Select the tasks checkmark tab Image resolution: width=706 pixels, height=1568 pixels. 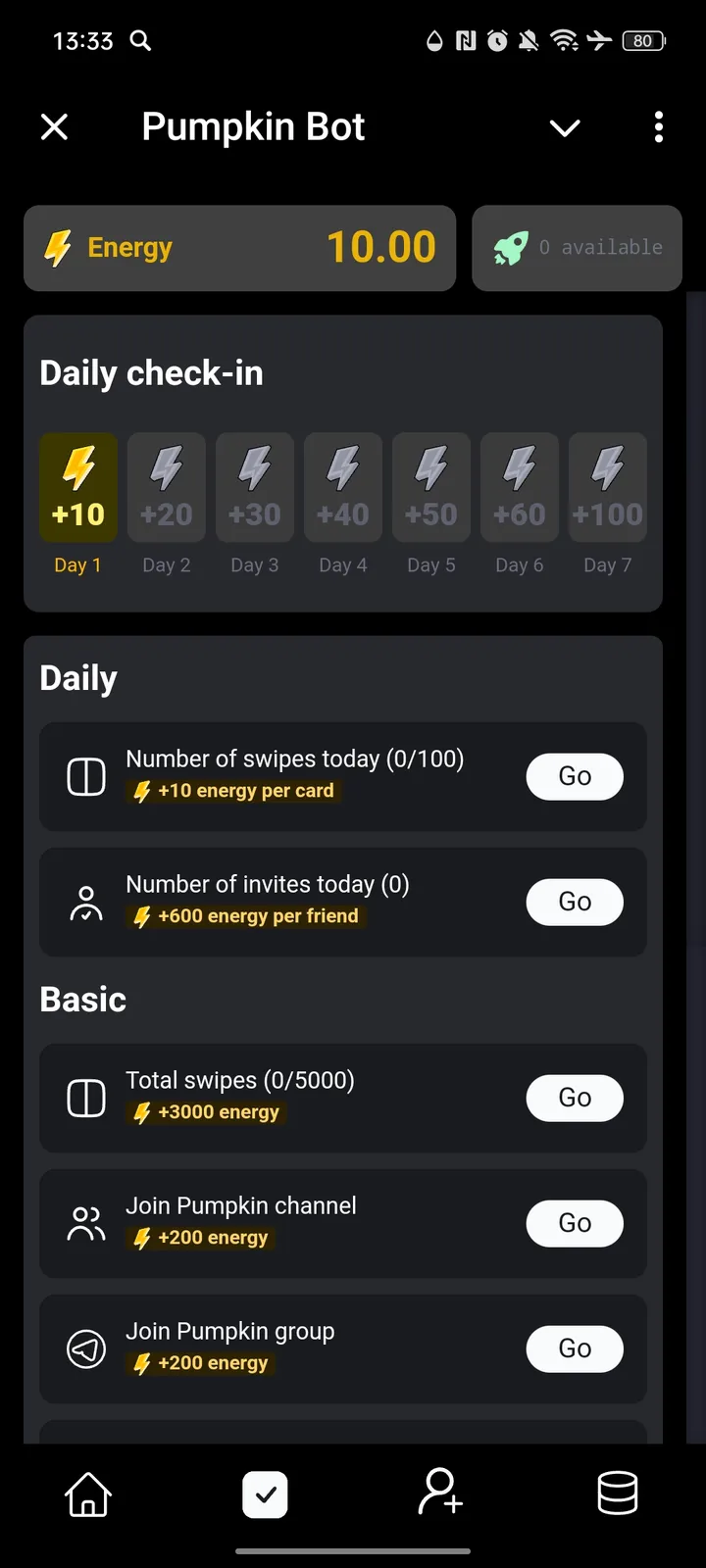tap(265, 1494)
